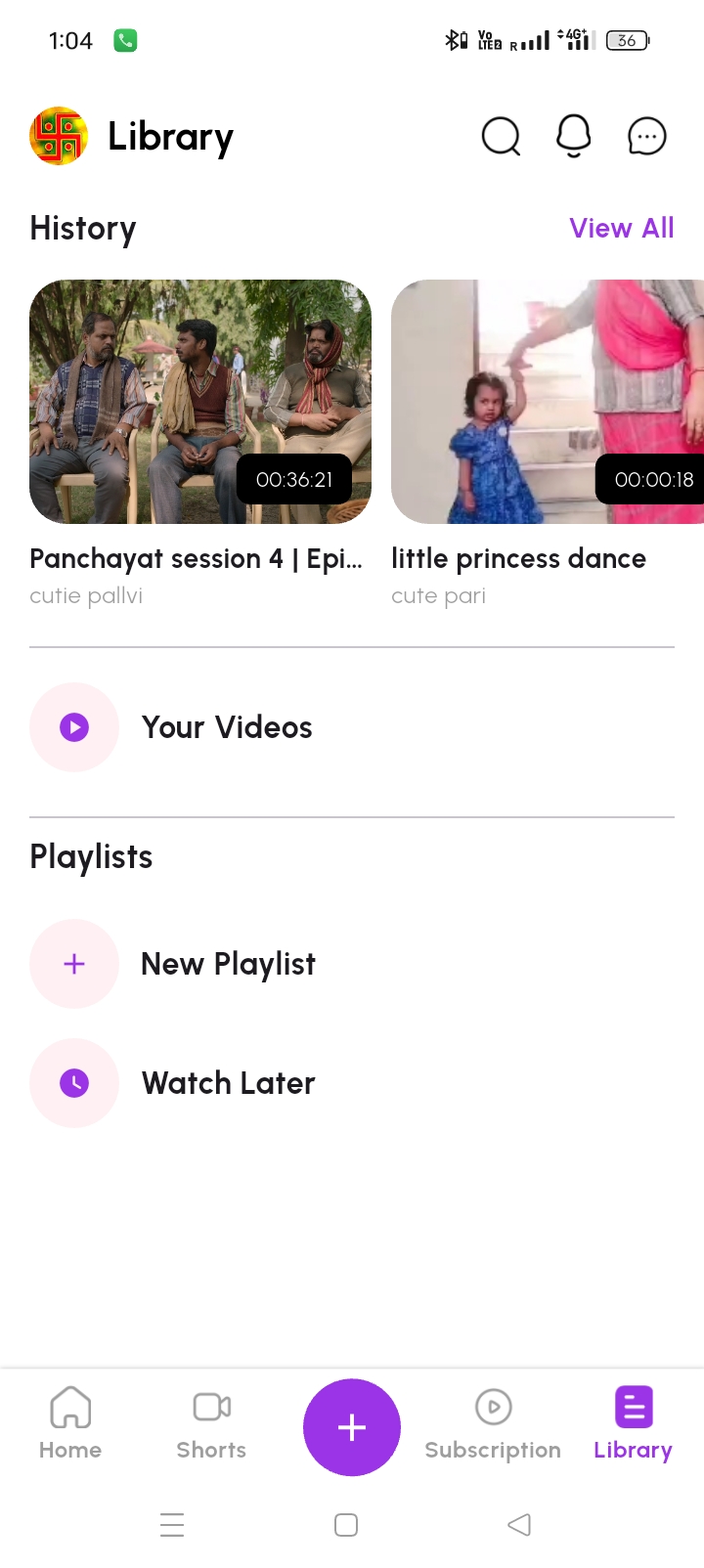Image resolution: width=704 pixels, height=1568 pixels.
Task: Open recent apps from navigation bar
Action: pos(172,1524)
